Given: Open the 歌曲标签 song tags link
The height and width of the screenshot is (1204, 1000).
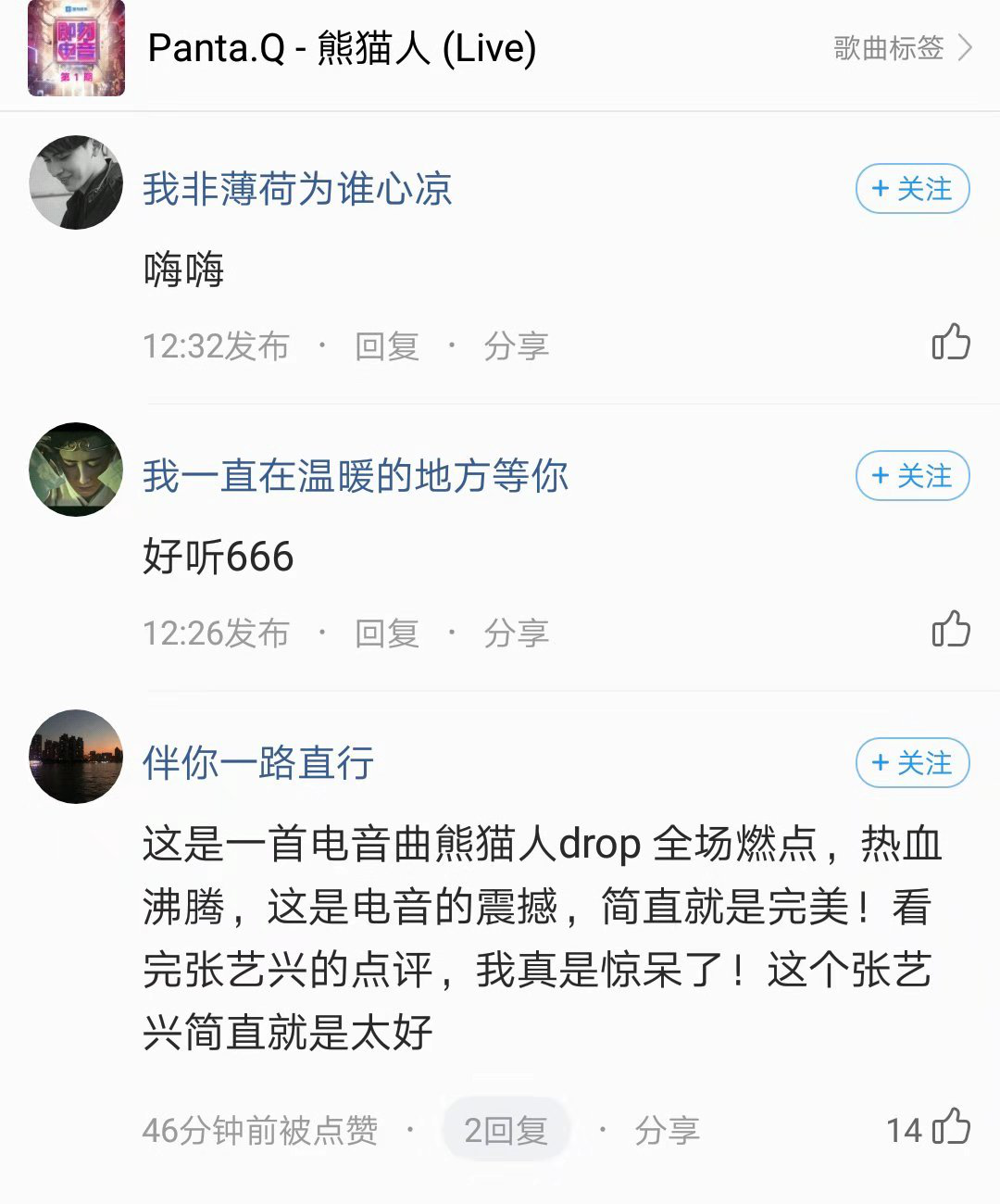Looking at the screenshot, I should 901,48.
